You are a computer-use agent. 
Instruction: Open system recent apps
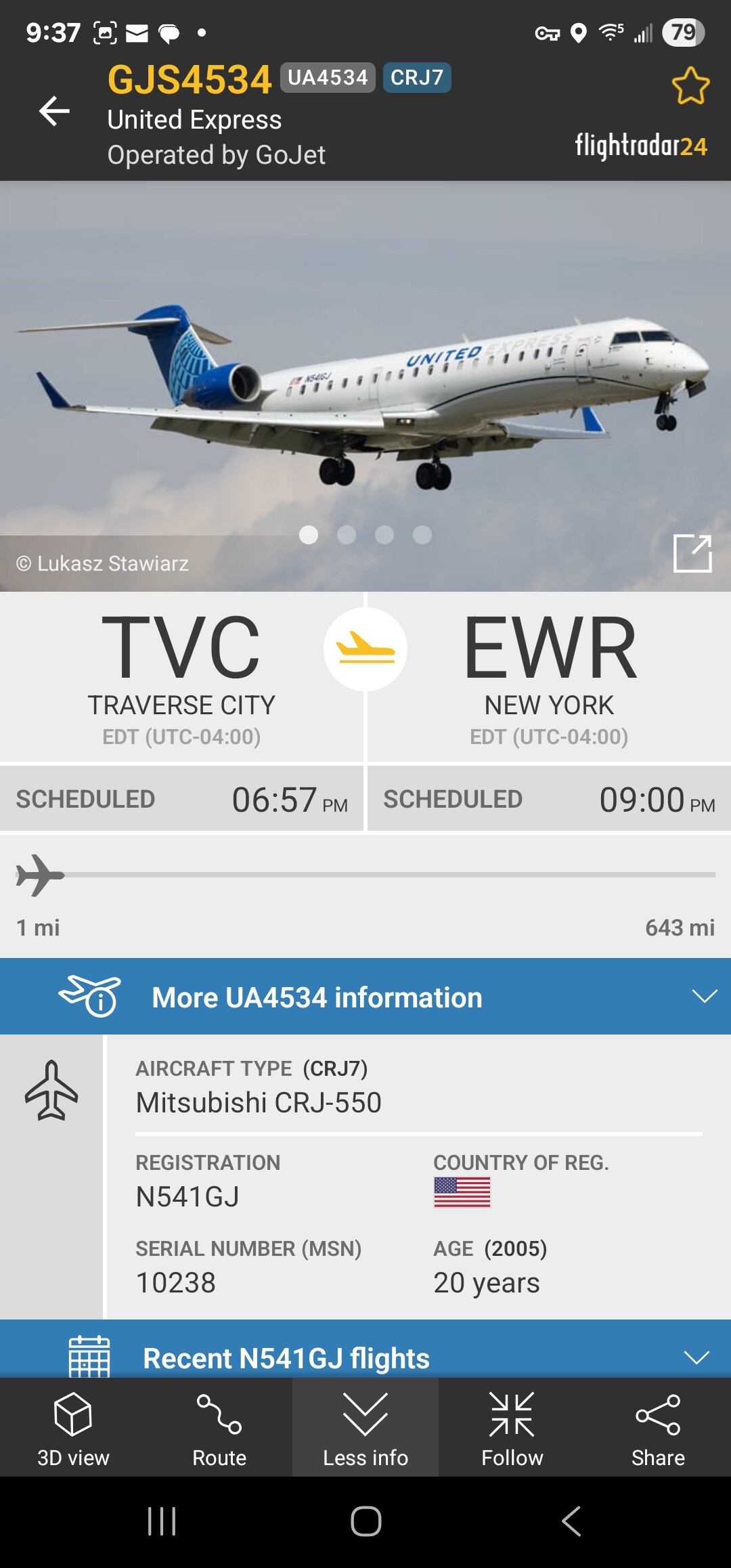click(x=162, y=1521)
